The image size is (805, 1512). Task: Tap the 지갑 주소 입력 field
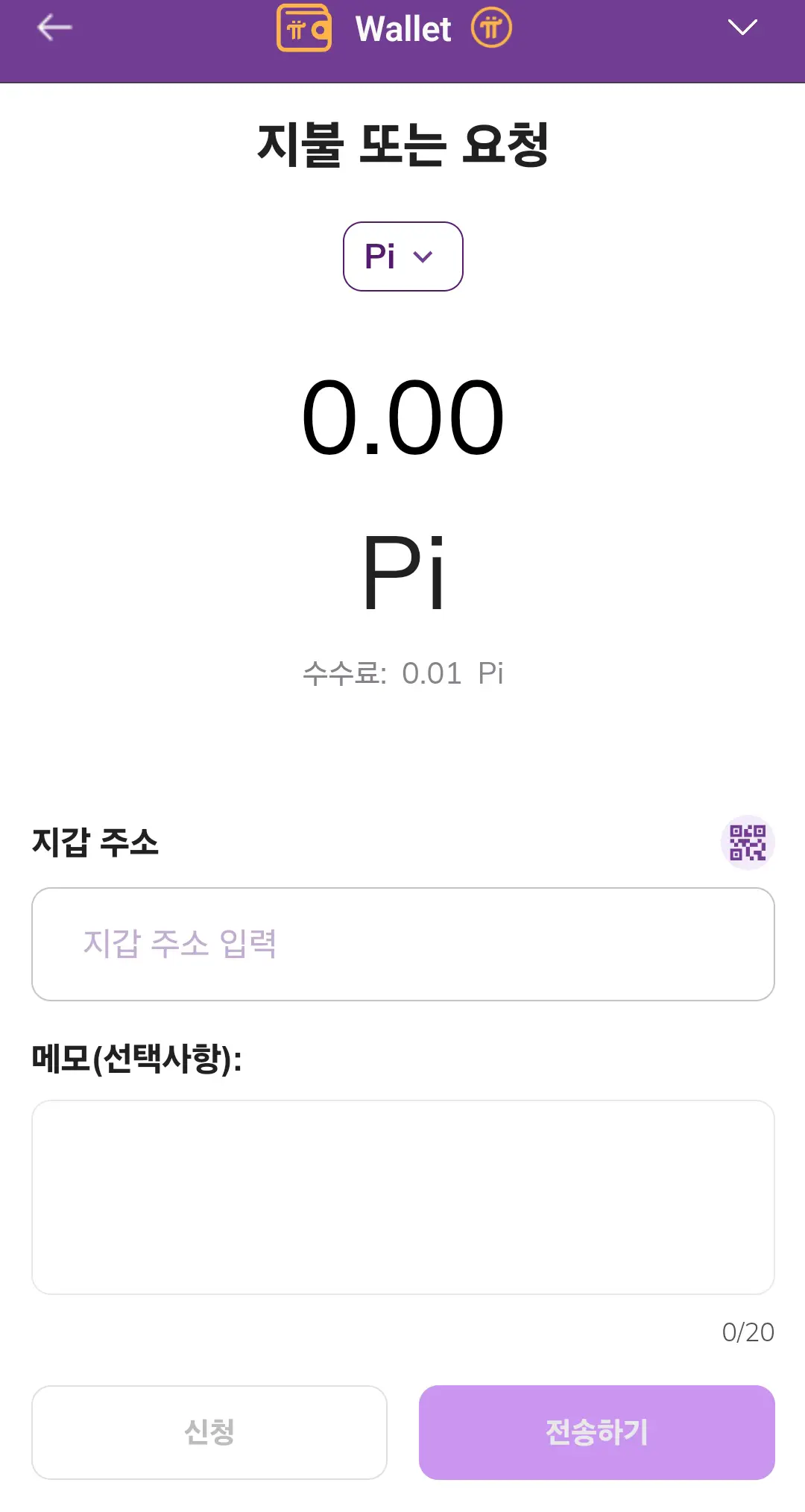click(402, 944)
